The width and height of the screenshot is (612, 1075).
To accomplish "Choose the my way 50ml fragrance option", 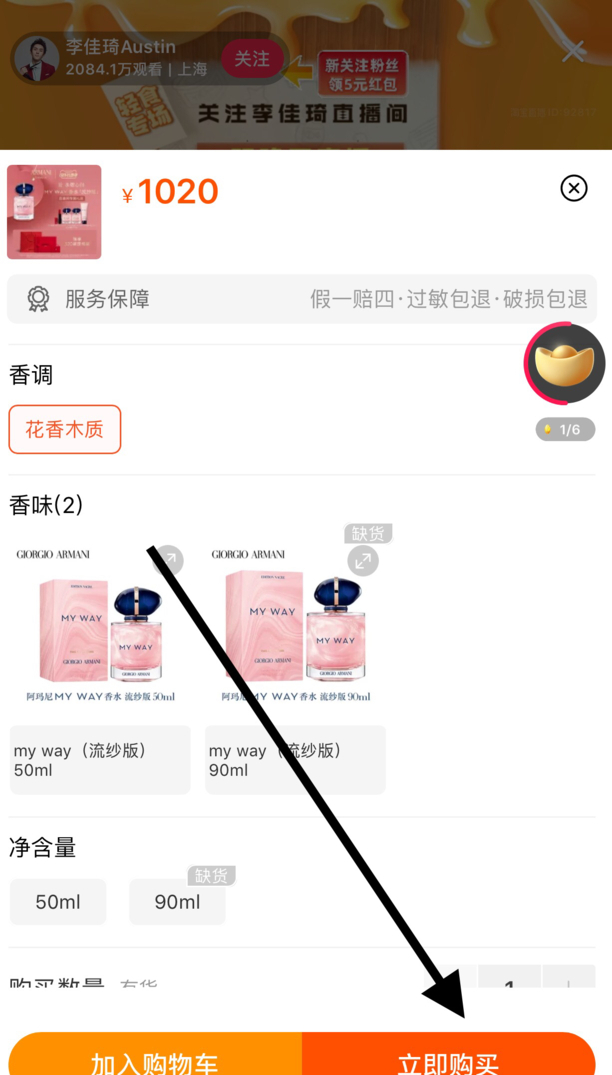I will point(100,759).
